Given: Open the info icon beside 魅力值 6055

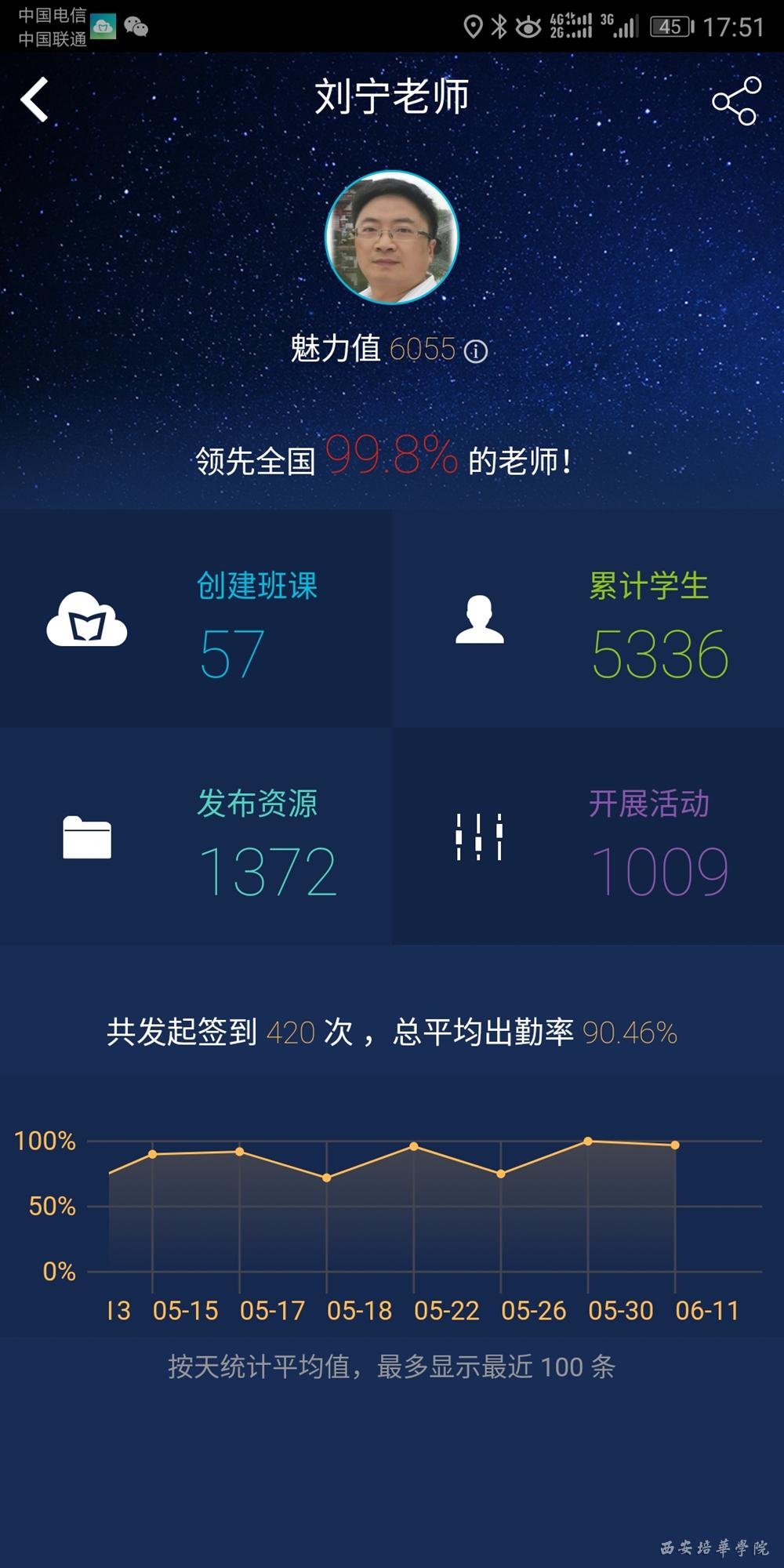Looking at the screenshot, I should (476, 351).
